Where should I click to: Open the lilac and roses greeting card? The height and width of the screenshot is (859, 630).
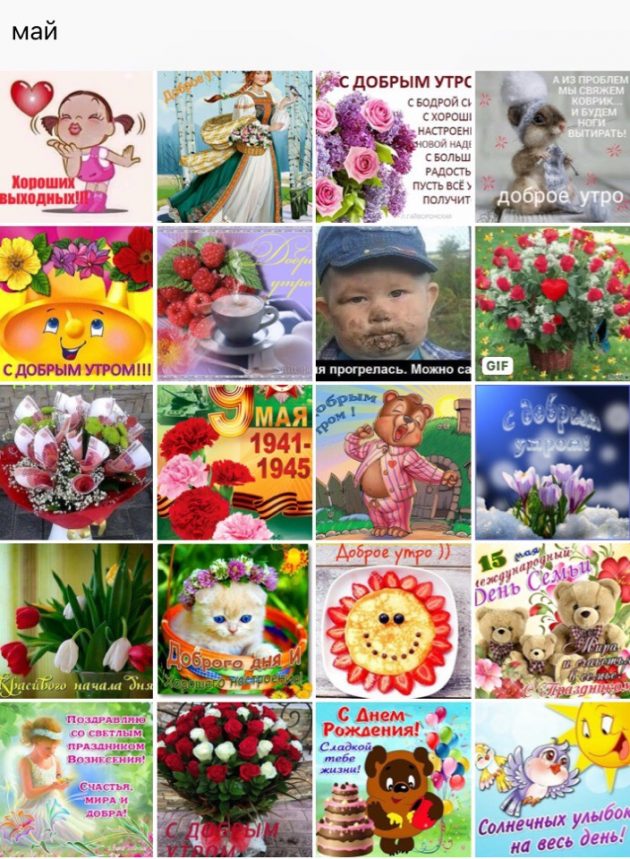click(393, 146)
